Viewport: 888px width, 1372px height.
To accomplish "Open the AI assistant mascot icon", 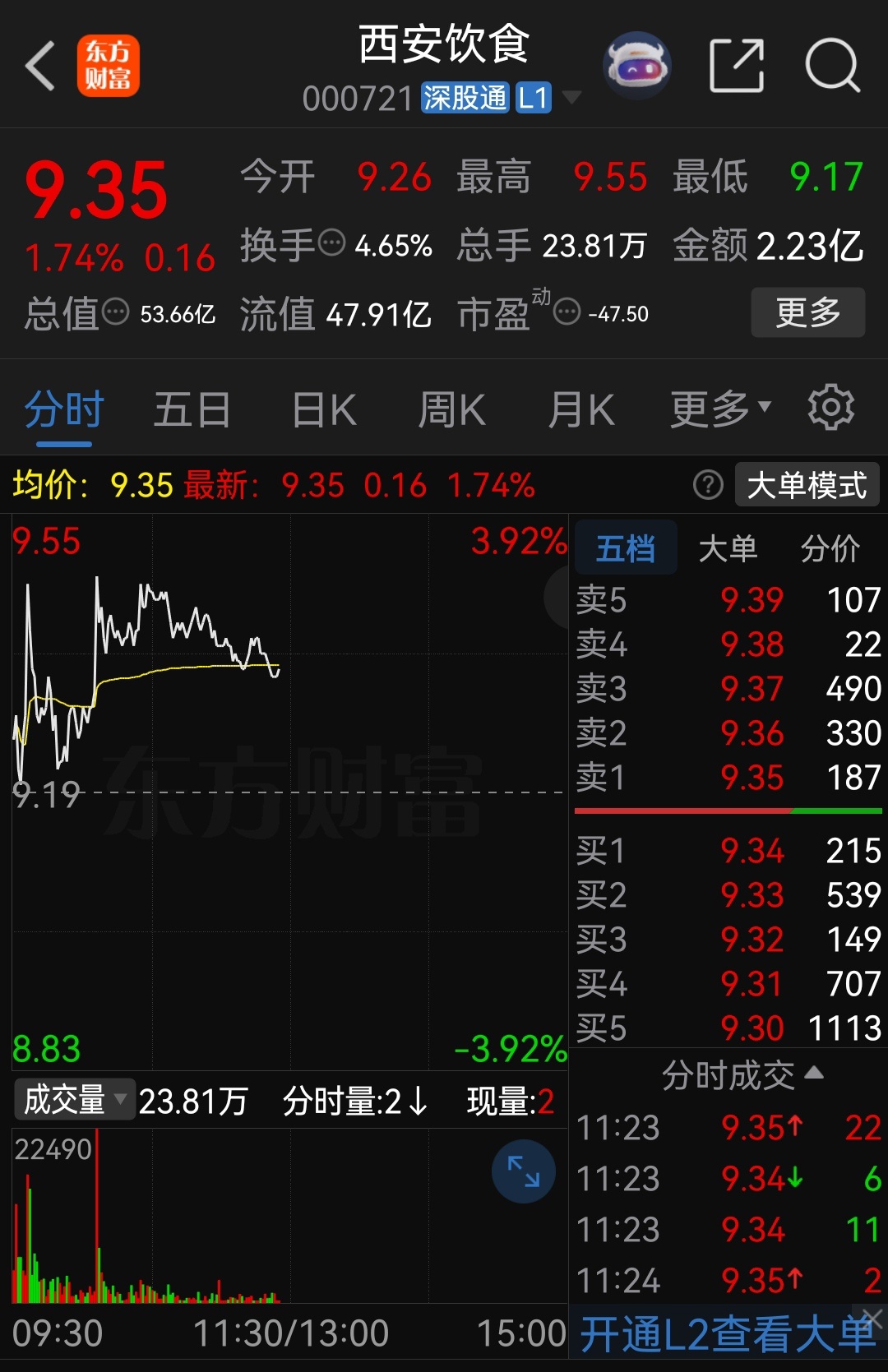I will click(x=637, y=66).
